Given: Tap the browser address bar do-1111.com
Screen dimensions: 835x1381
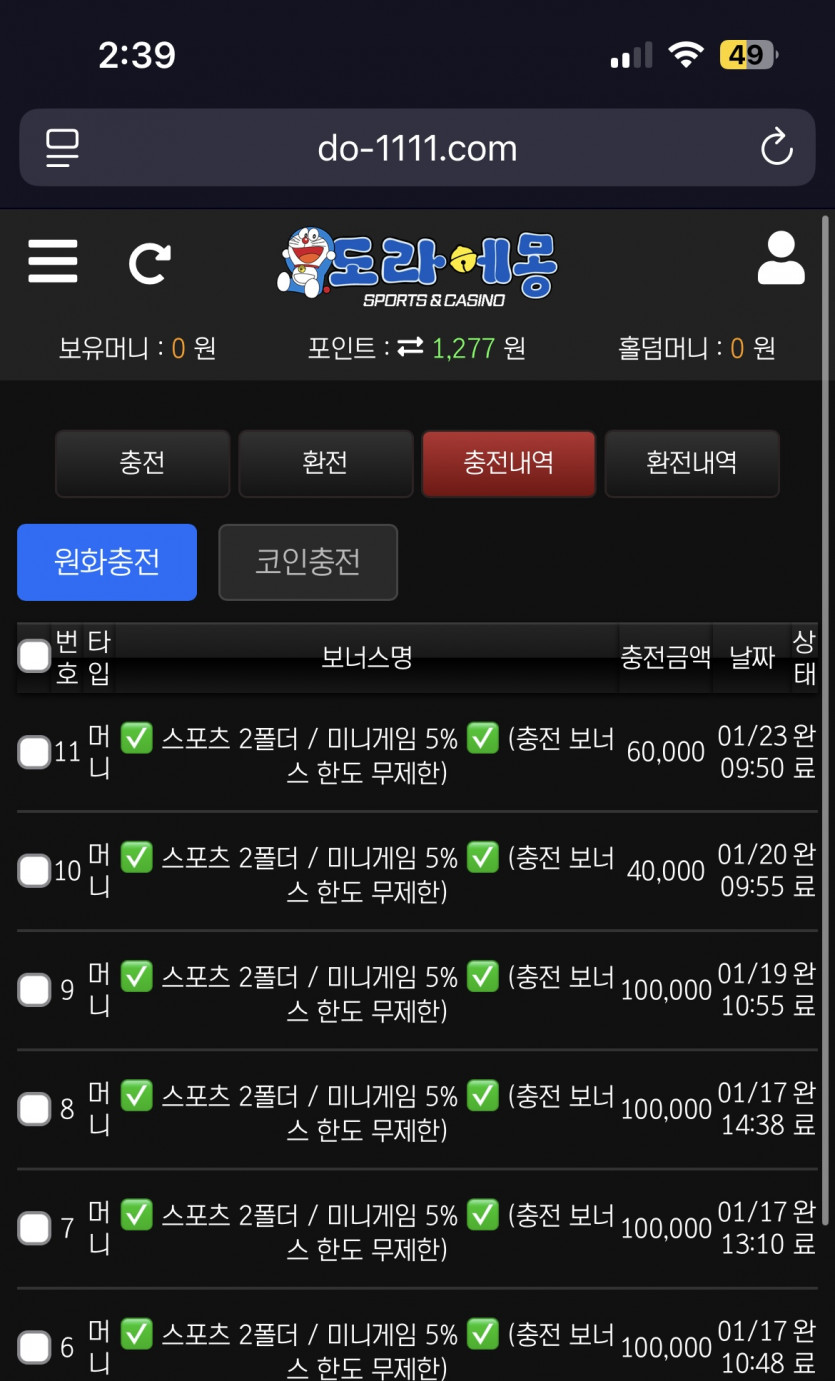Looking at the screenshot, I should point(417,148).
